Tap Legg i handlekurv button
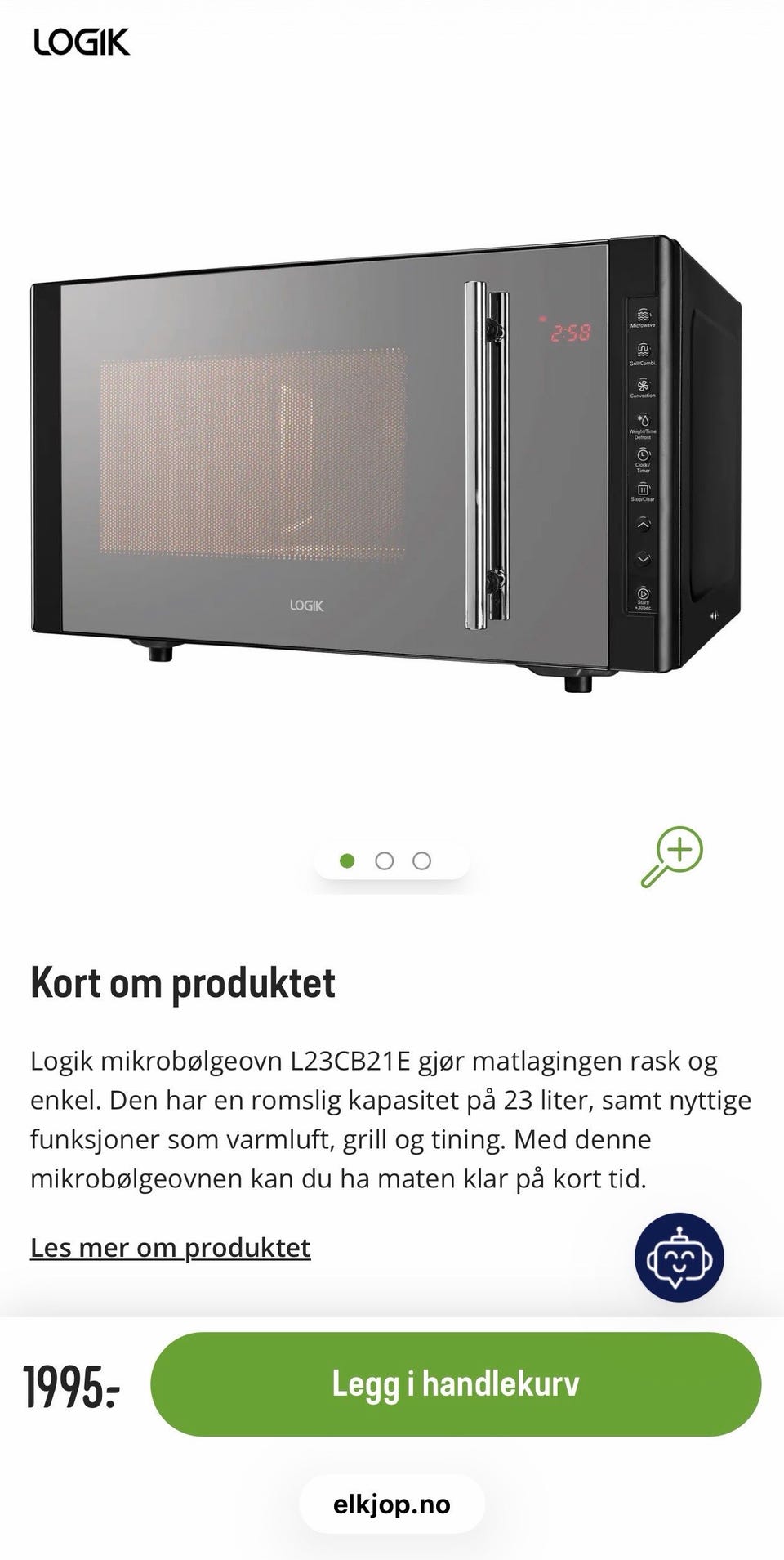784x1560 pixels. (456, 1384)
